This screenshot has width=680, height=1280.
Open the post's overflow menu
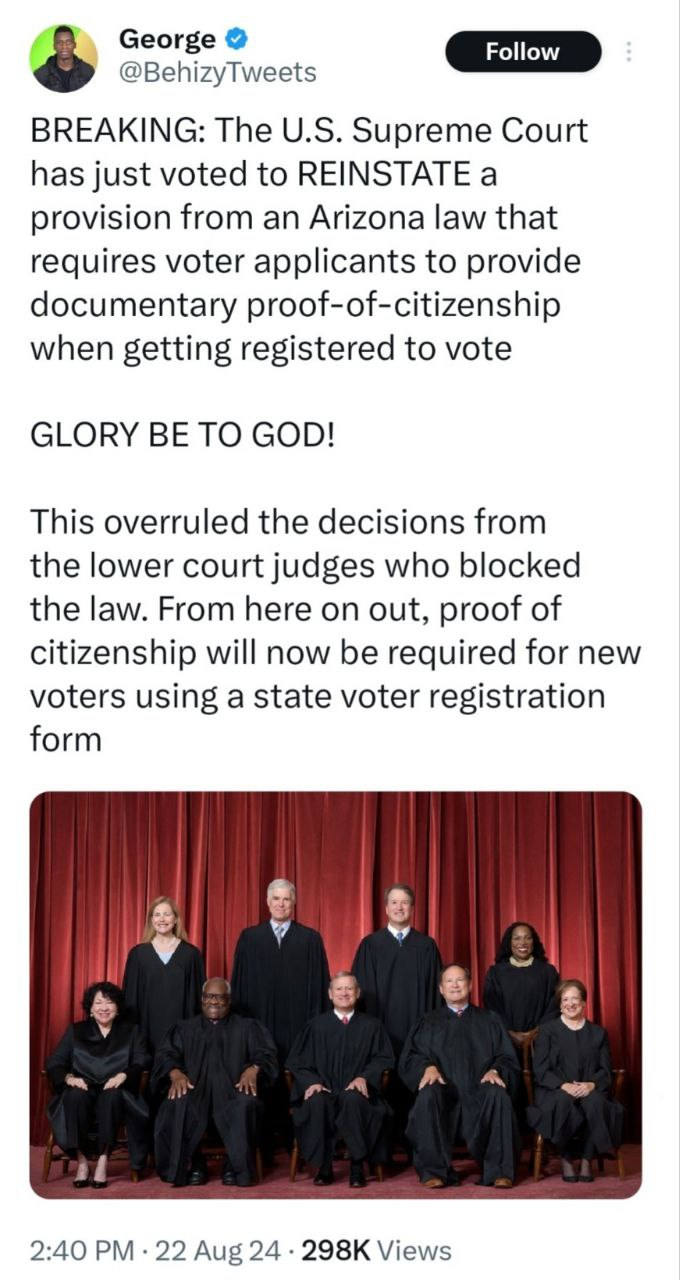coord(629,52)
